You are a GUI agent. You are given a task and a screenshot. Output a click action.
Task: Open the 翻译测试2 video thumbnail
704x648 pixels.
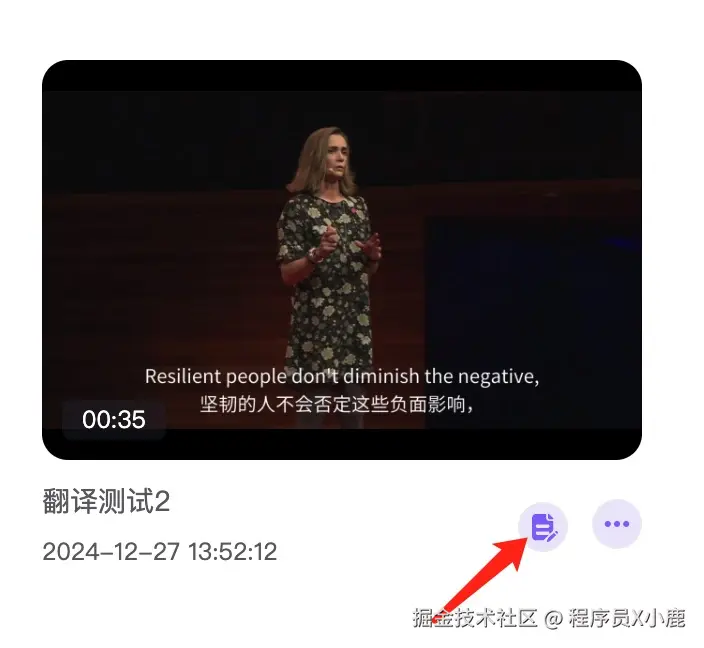[x=341, y=260]
